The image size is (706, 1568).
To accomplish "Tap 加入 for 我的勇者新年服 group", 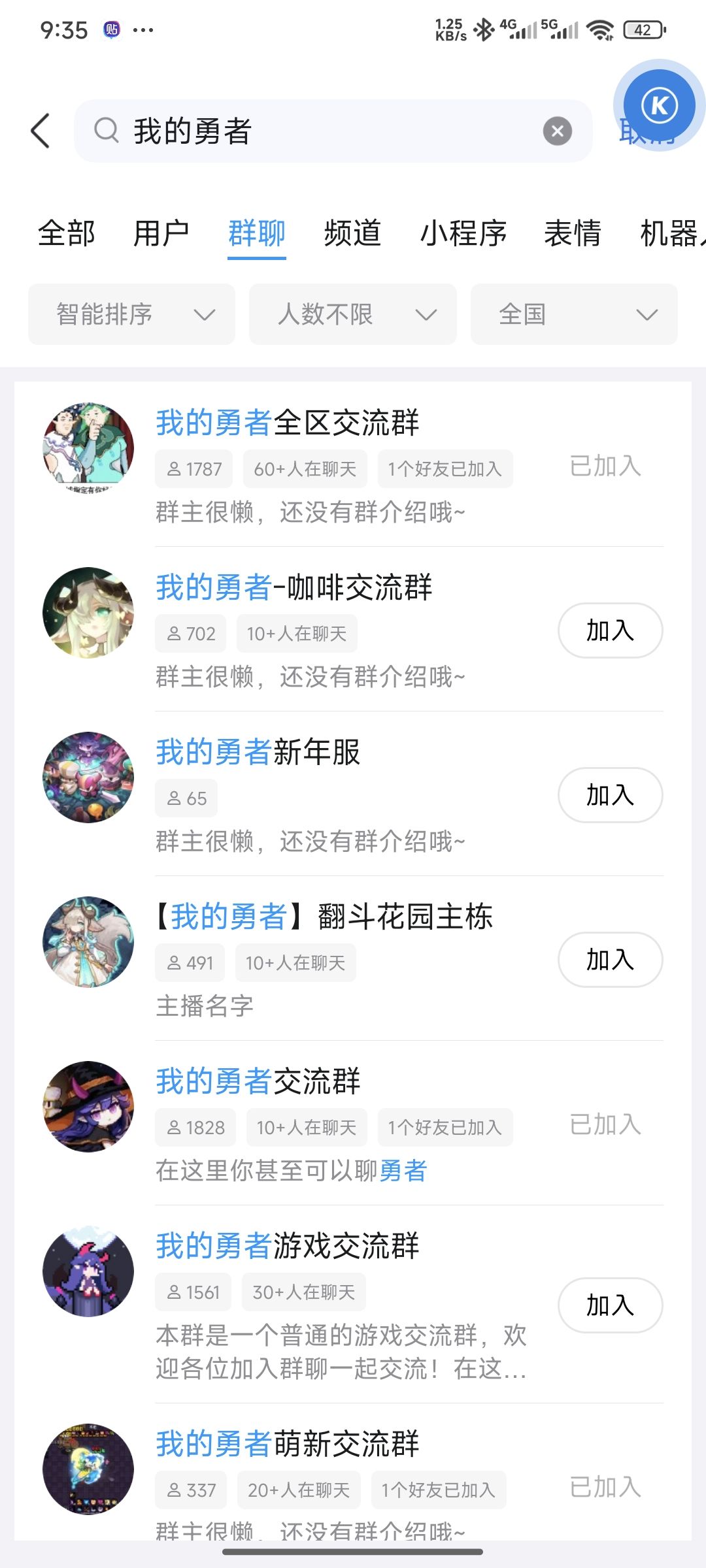I will (609, 796).
